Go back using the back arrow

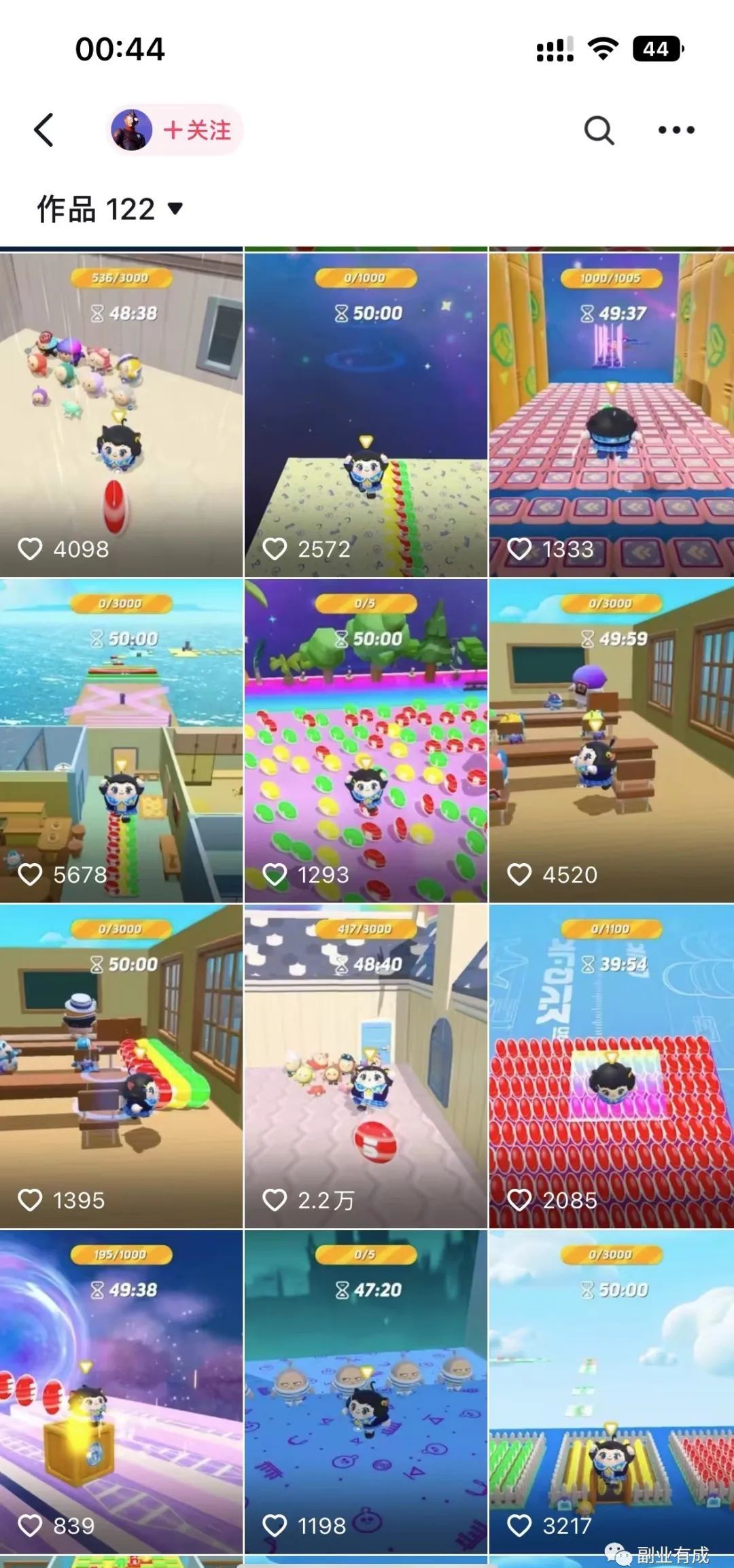pos(44,130)
